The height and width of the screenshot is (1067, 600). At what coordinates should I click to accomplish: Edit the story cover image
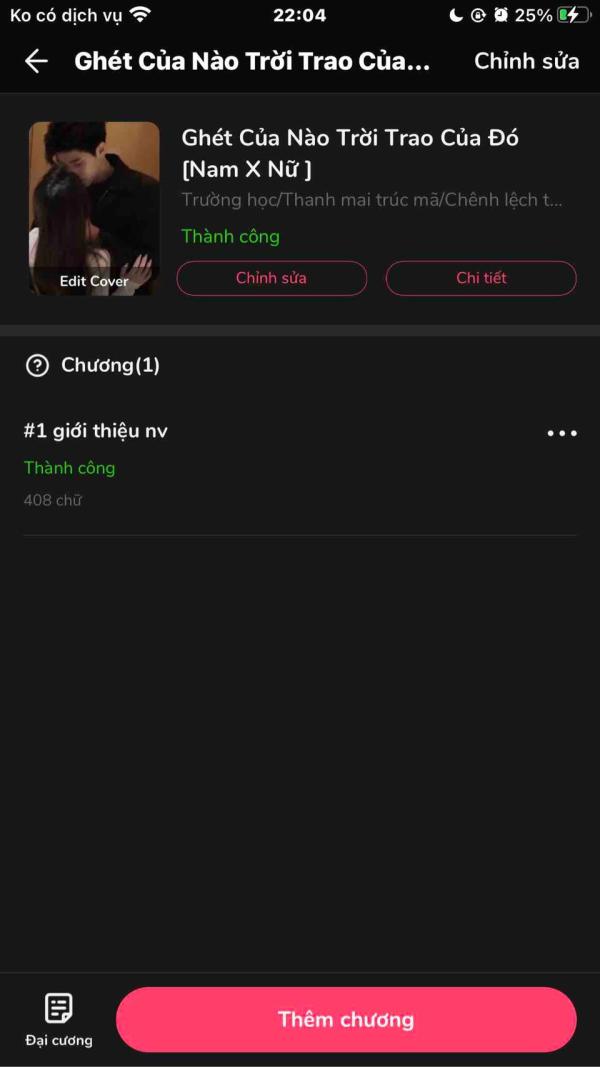[94, 209]
